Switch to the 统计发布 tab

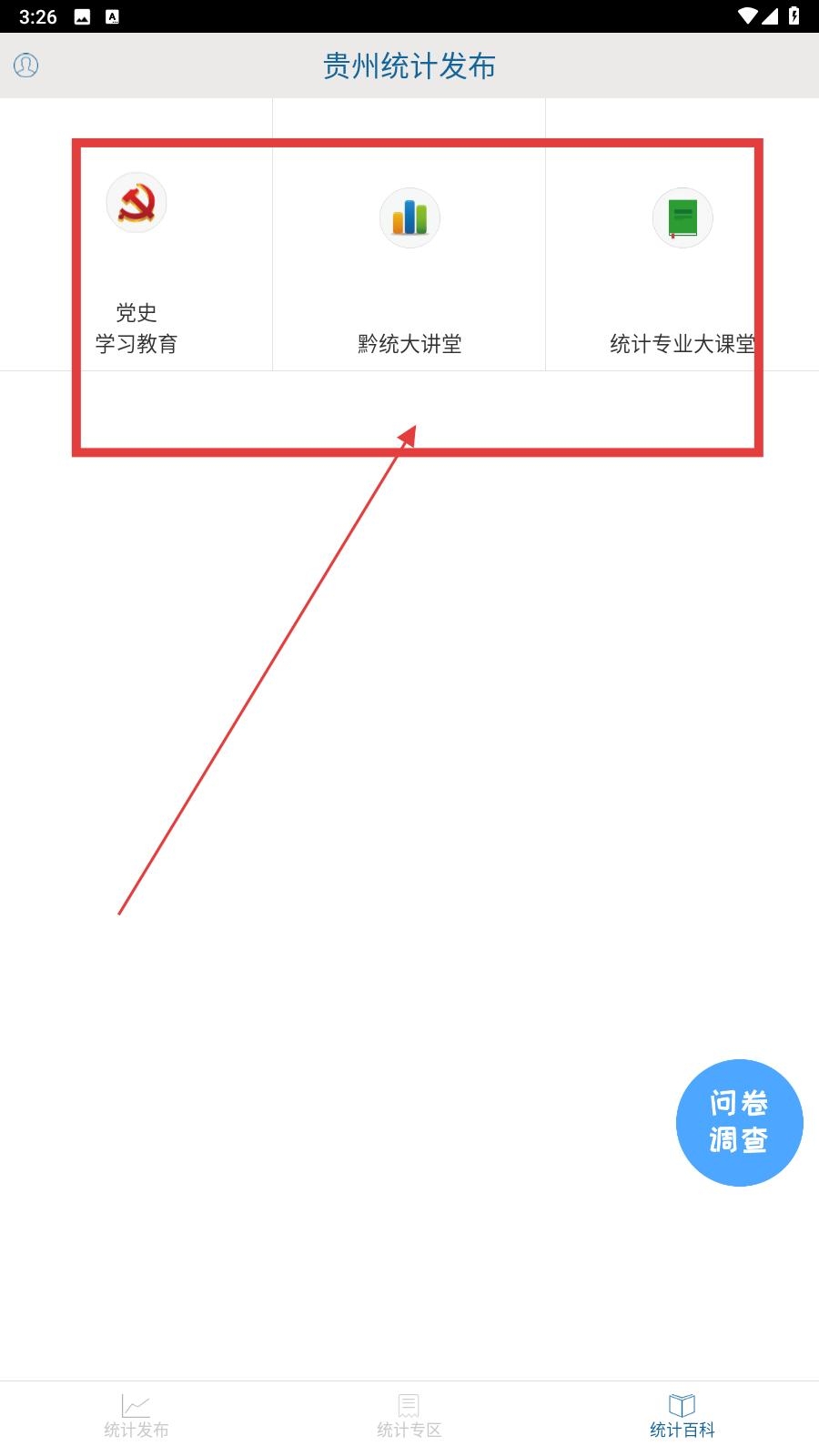pyautogui.click(x=136, y=1417)
